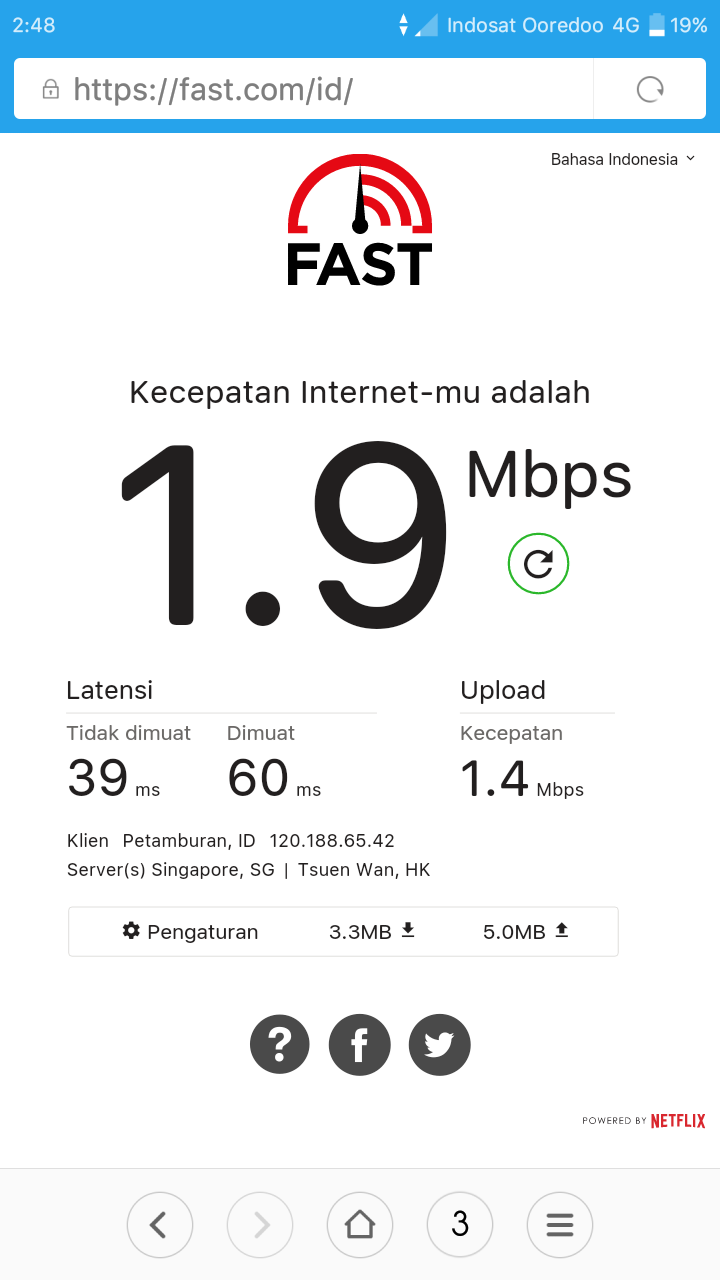Image resolution: width=720 pixels, height=1280 pixels.
Task: Open the Bahasa Indonesia language selector
Action: pos(612,158)
